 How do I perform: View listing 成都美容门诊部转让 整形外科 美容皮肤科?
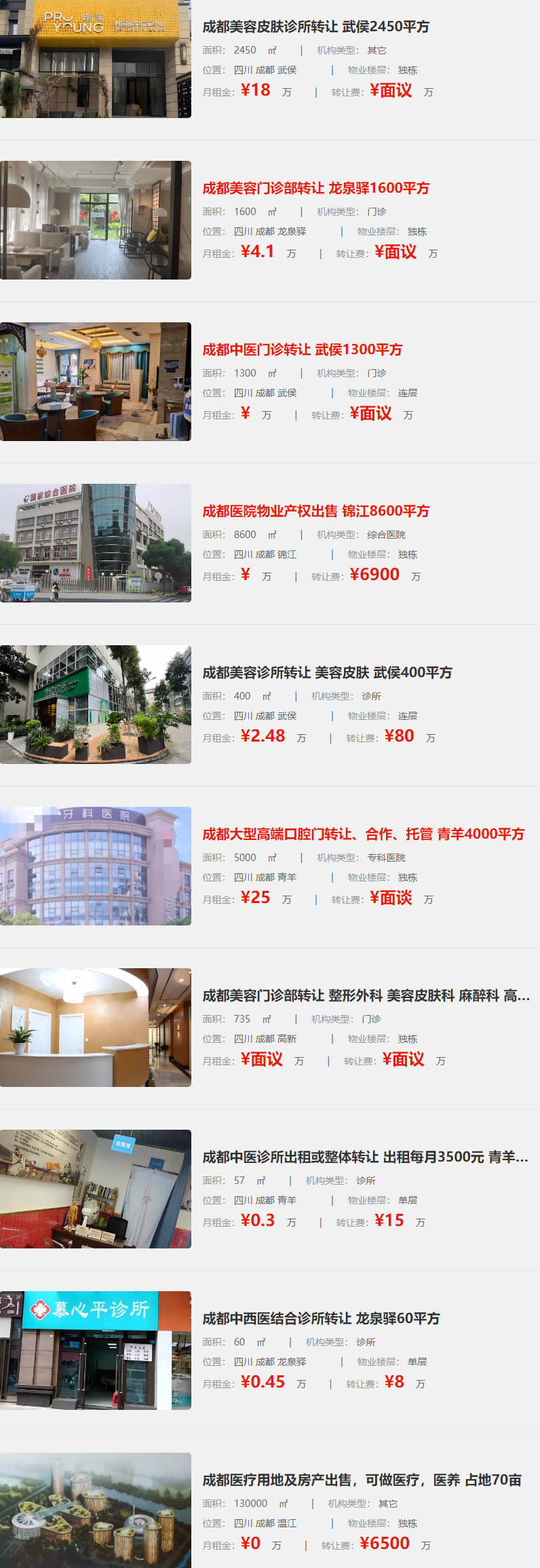366,995
